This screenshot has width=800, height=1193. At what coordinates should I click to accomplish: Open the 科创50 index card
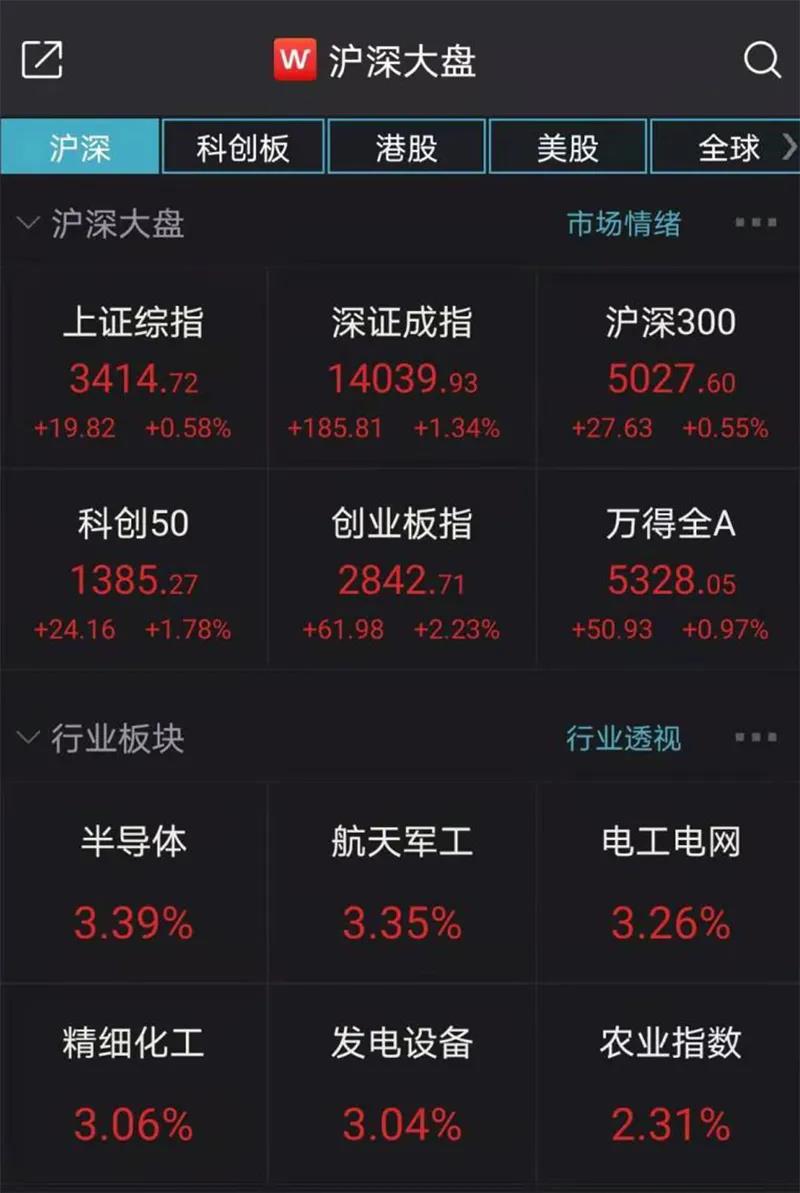133,572
